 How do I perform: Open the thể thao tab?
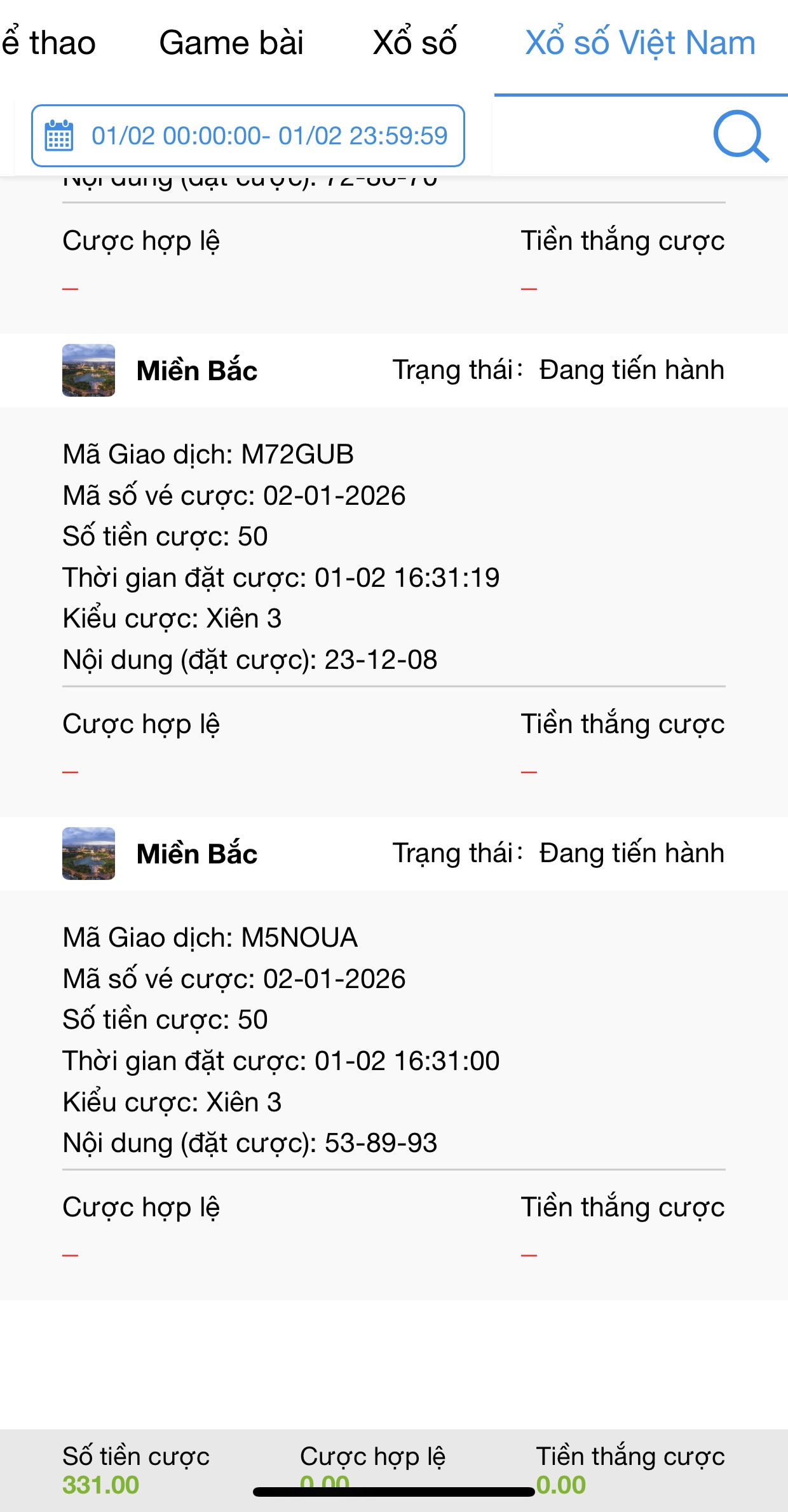click(48, 43)
